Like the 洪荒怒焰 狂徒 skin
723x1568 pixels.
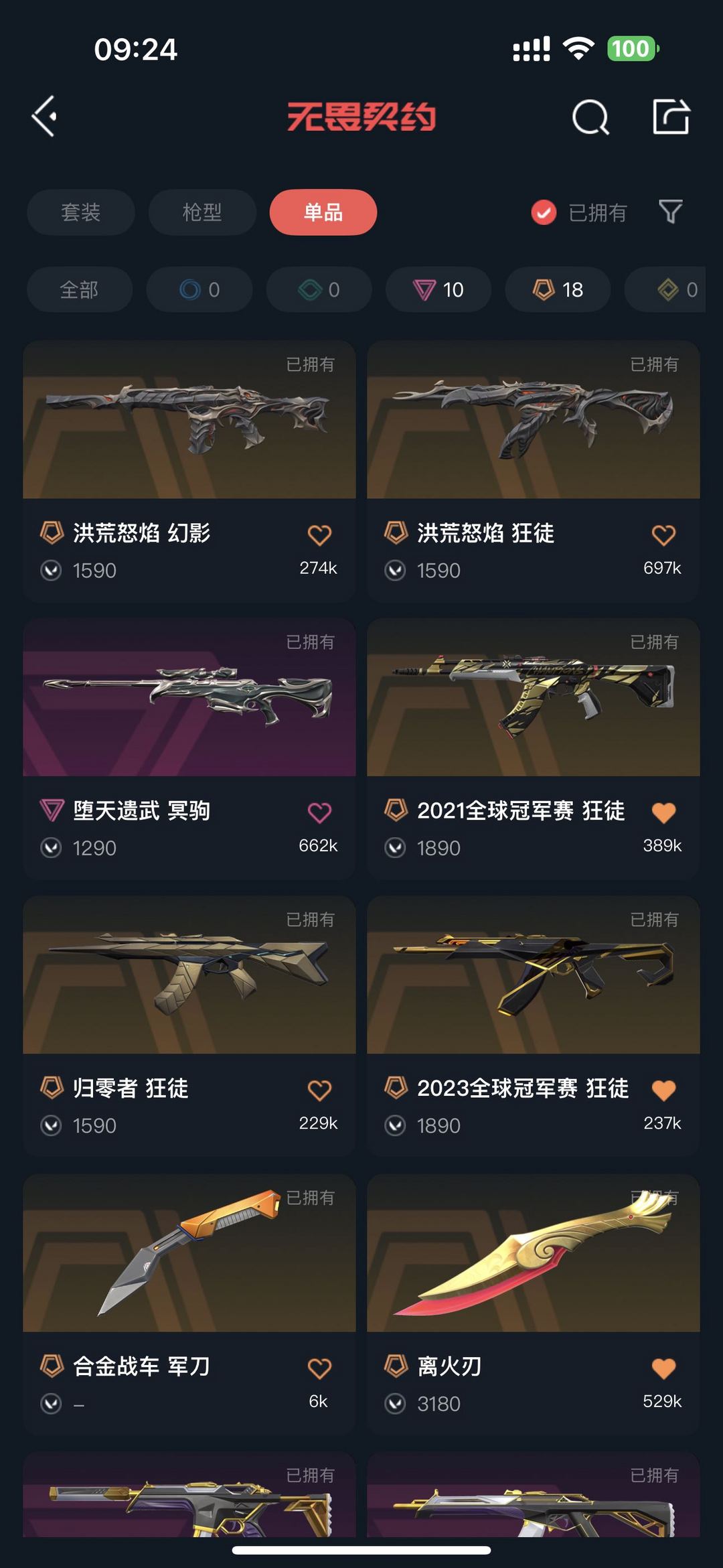click(663, 535)
